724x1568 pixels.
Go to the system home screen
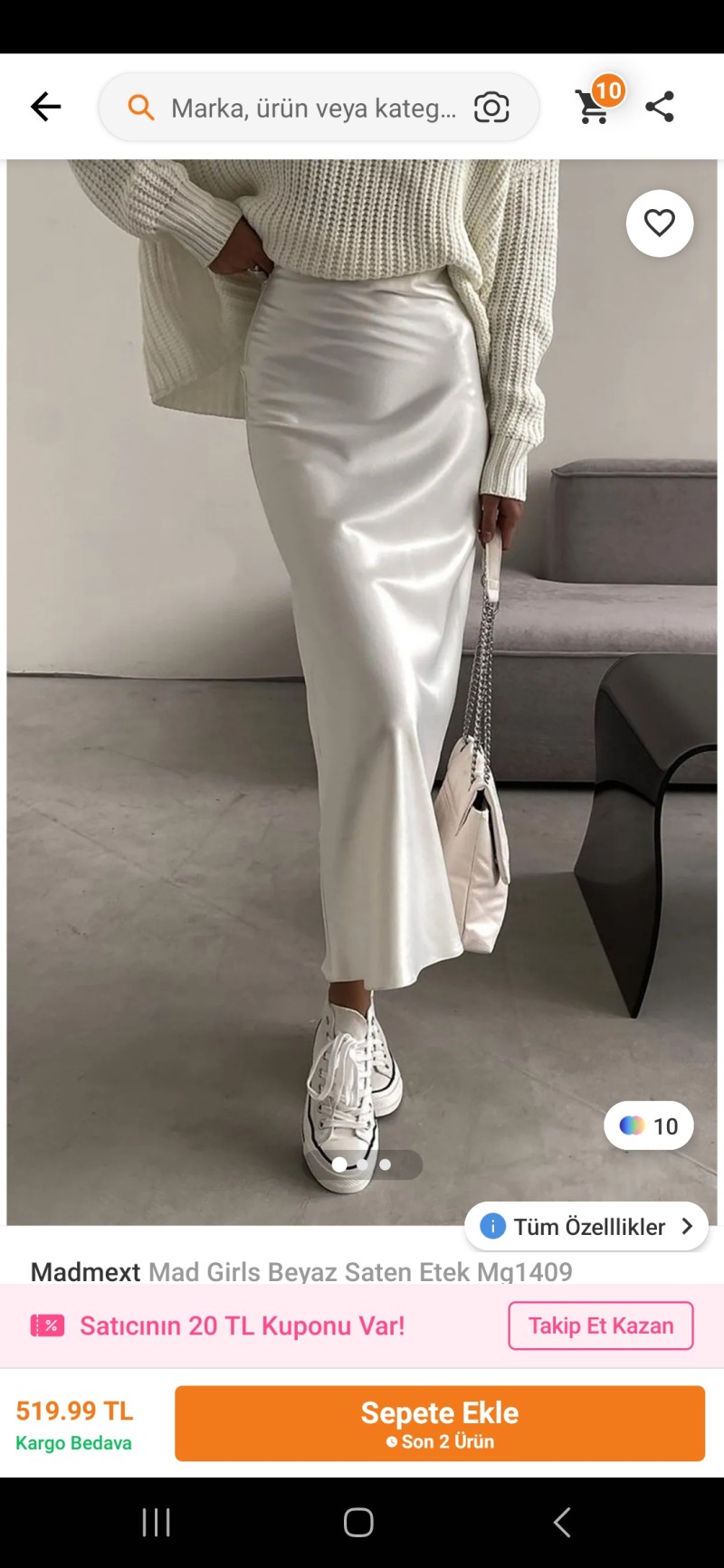coord(358,1522)
